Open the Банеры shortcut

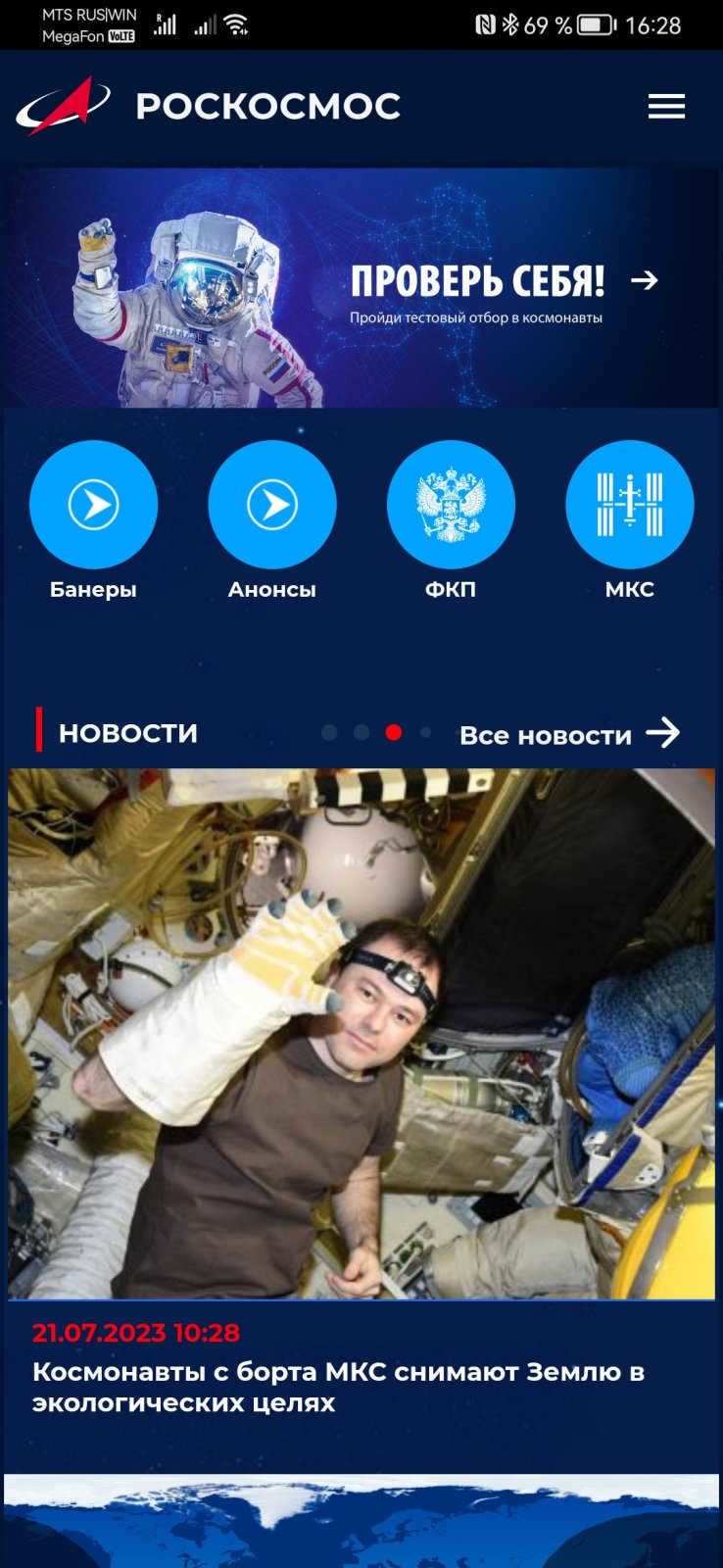pos(93,505)
